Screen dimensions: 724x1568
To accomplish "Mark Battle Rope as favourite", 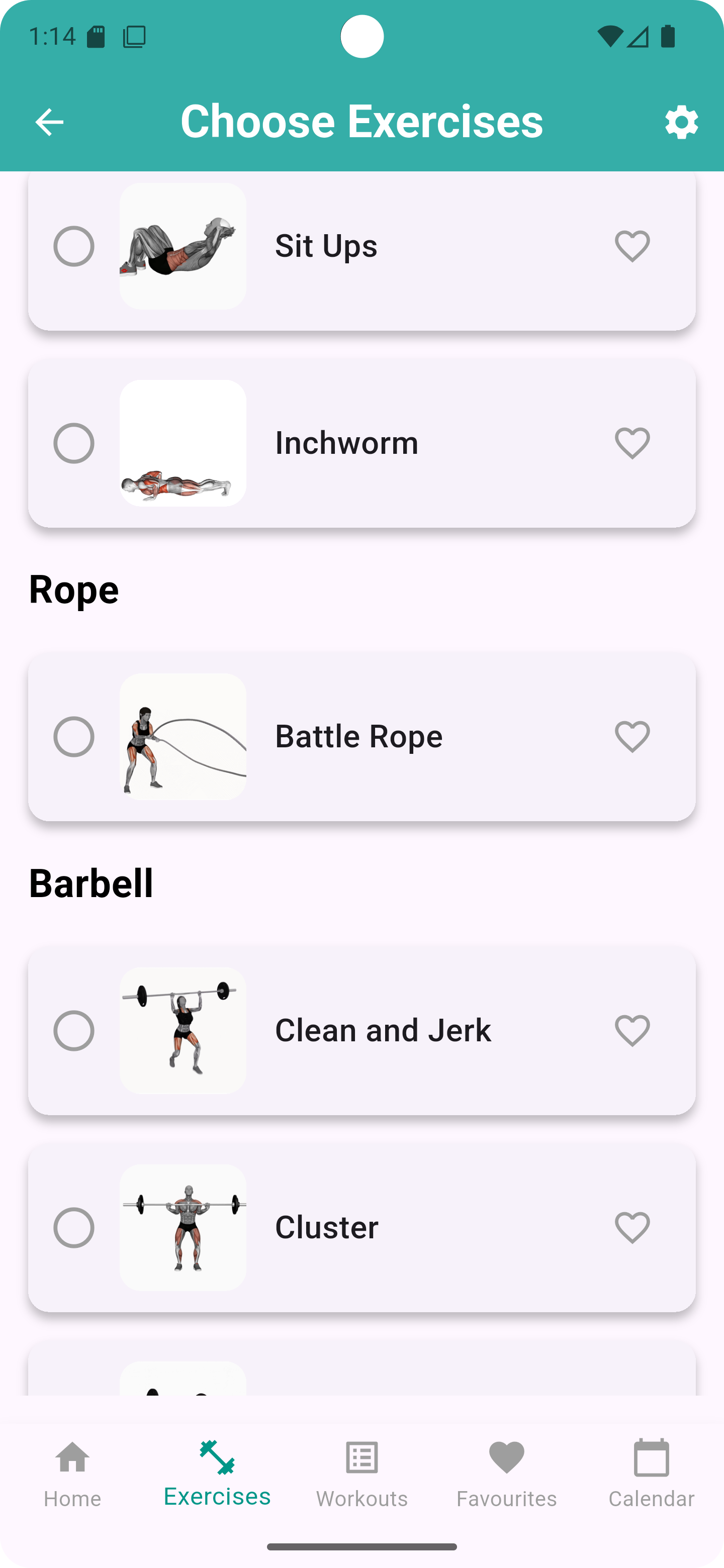I will click(632, 737).
